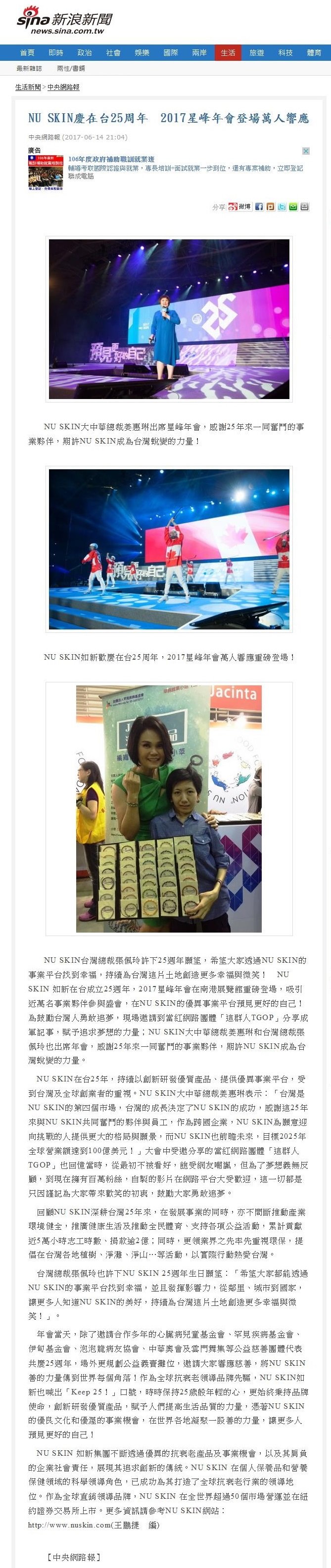Switch to the 政治 tab
Screen dimensions: 331x1568
(x=85, y=53)
